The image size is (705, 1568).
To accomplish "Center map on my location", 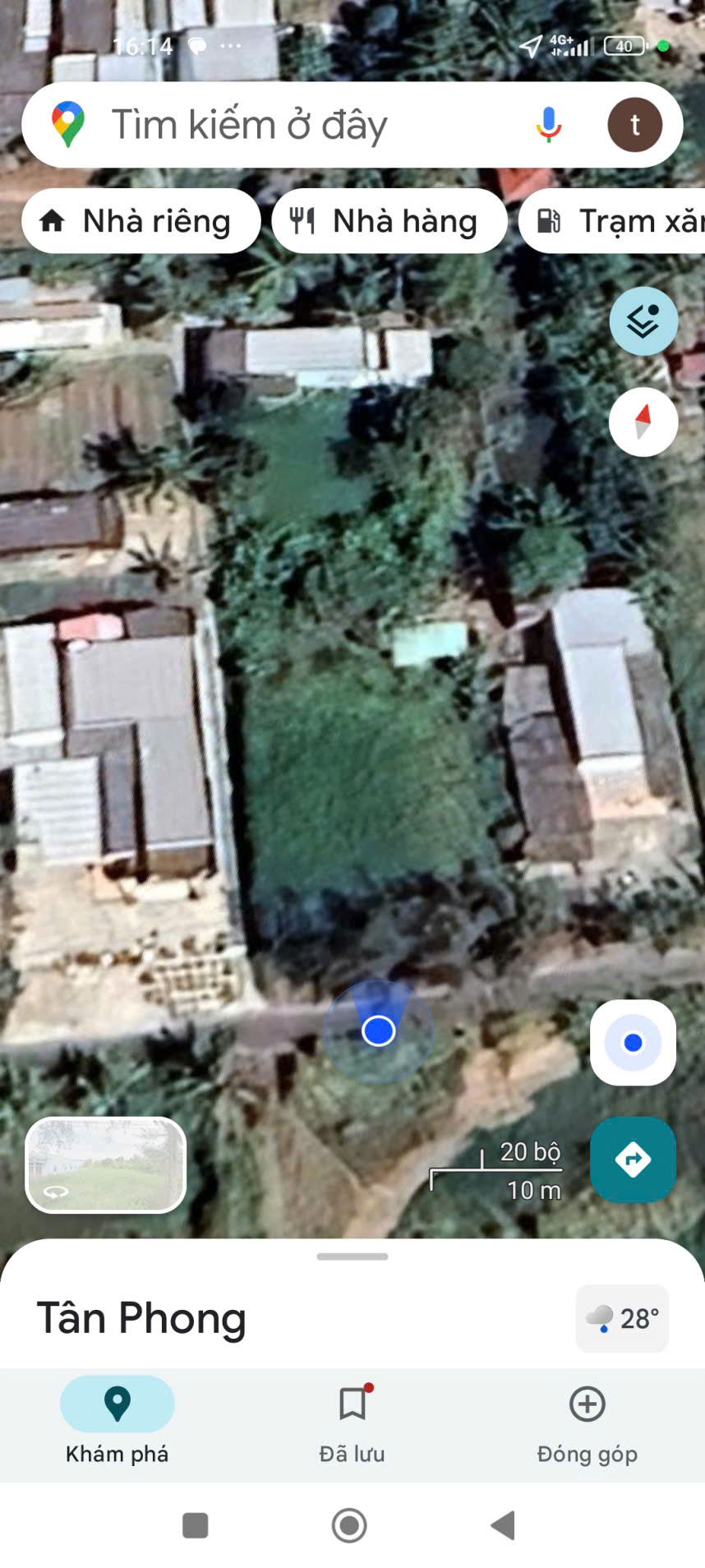I will [x=633, y=1042].
